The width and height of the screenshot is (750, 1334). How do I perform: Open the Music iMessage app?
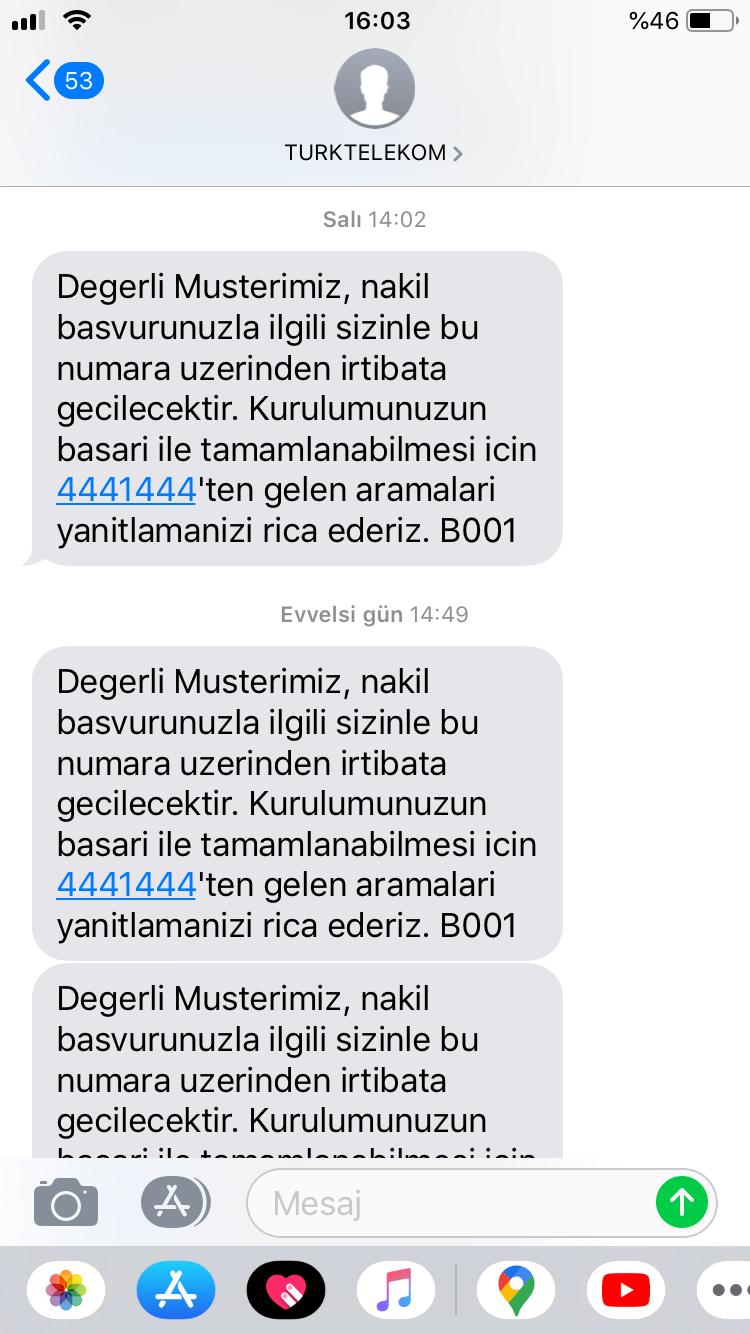point(396,1290)
